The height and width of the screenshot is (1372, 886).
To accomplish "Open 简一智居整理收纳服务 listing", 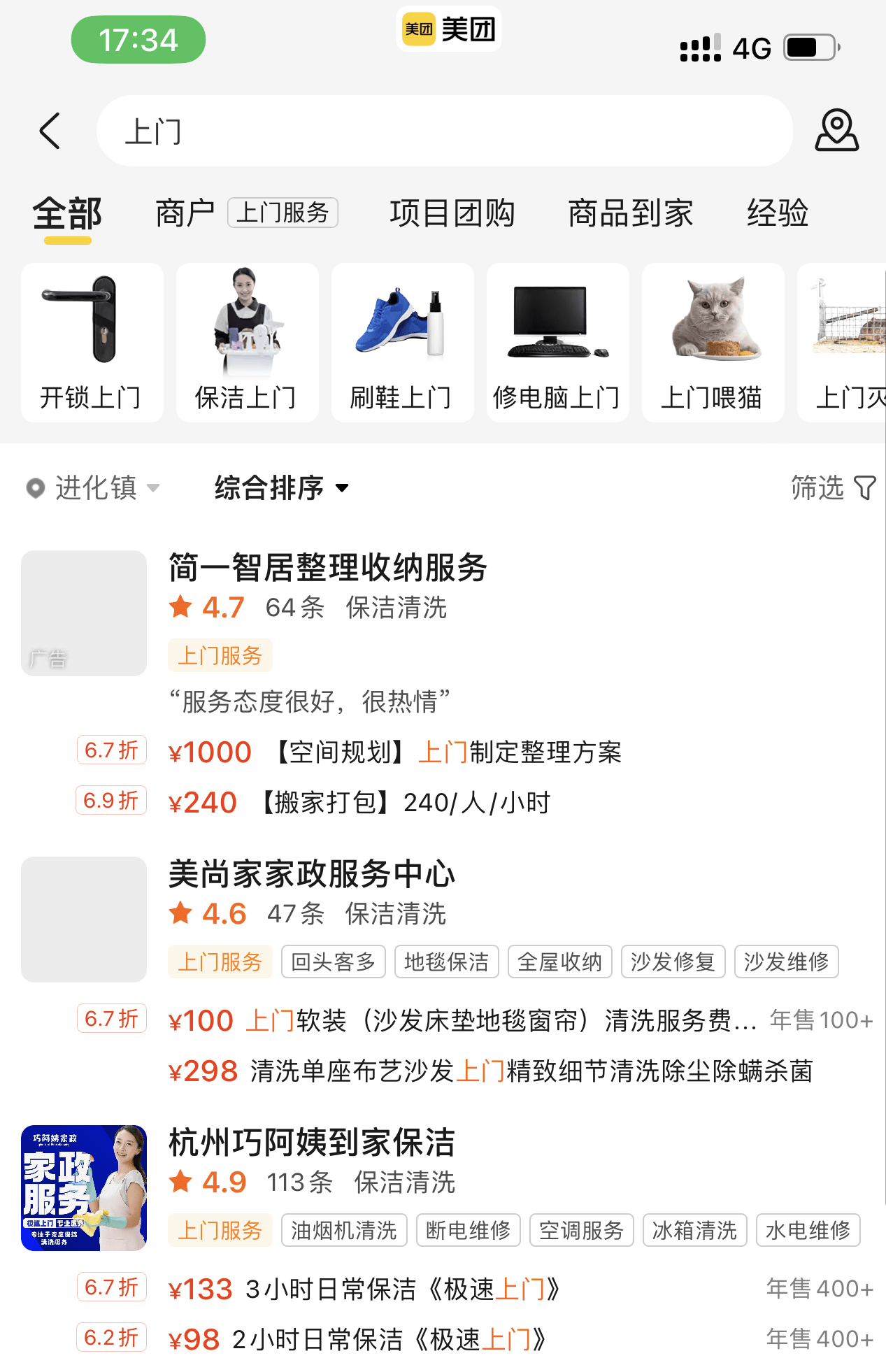I will pos(327,568).
